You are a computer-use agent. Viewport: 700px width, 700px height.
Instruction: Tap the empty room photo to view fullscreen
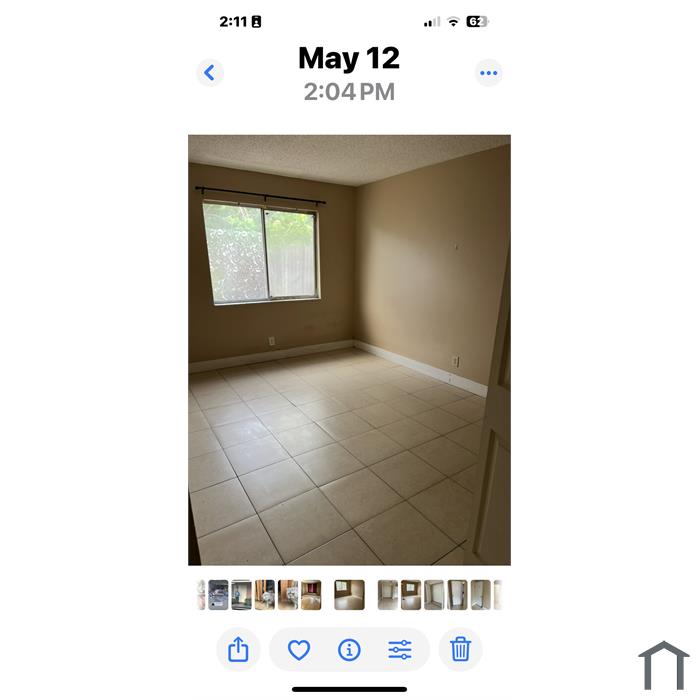pos(349,350)
